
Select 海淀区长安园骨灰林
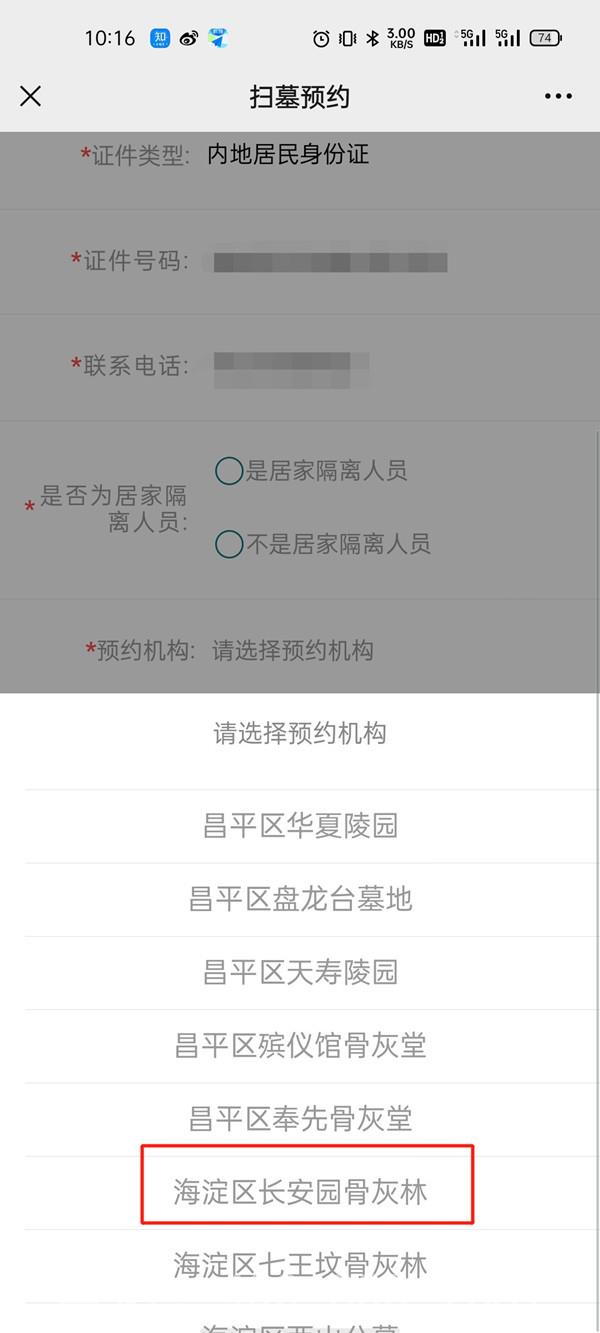(300, 1192)
